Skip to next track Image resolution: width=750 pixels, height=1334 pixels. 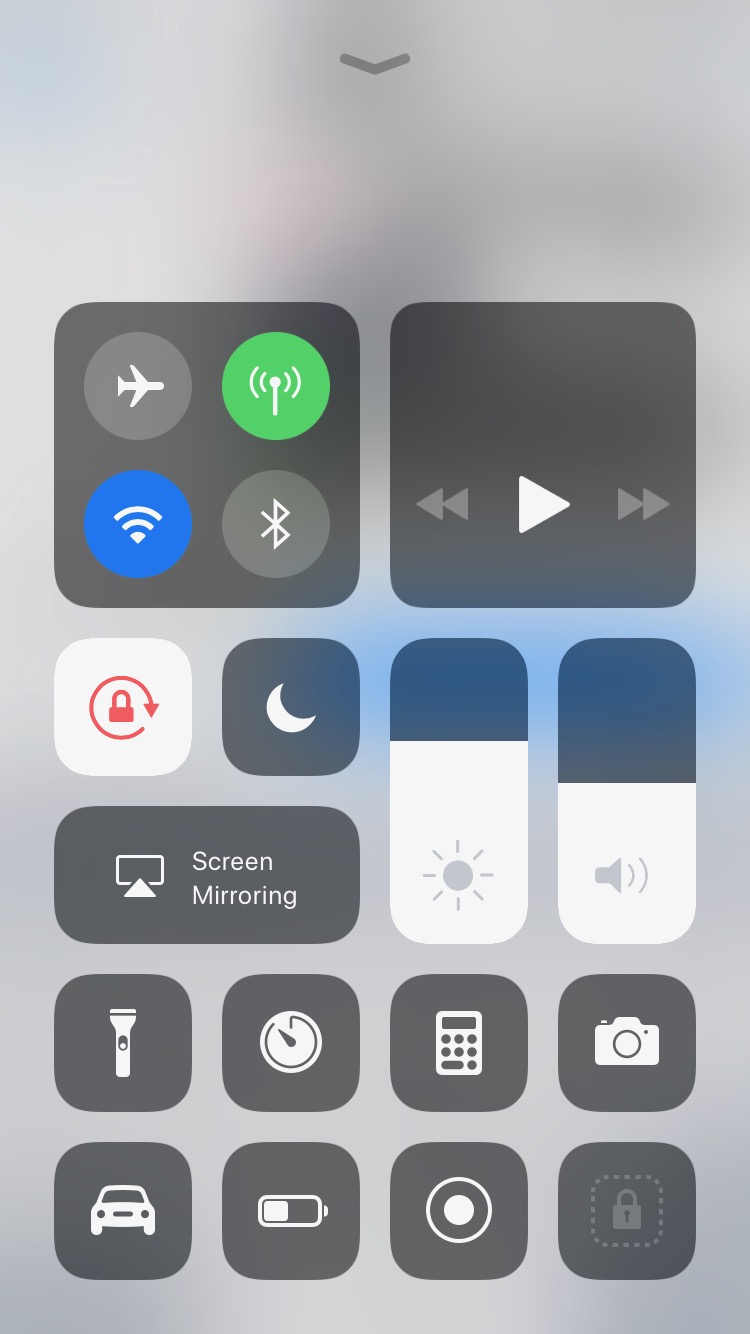[x=643, y=504]
